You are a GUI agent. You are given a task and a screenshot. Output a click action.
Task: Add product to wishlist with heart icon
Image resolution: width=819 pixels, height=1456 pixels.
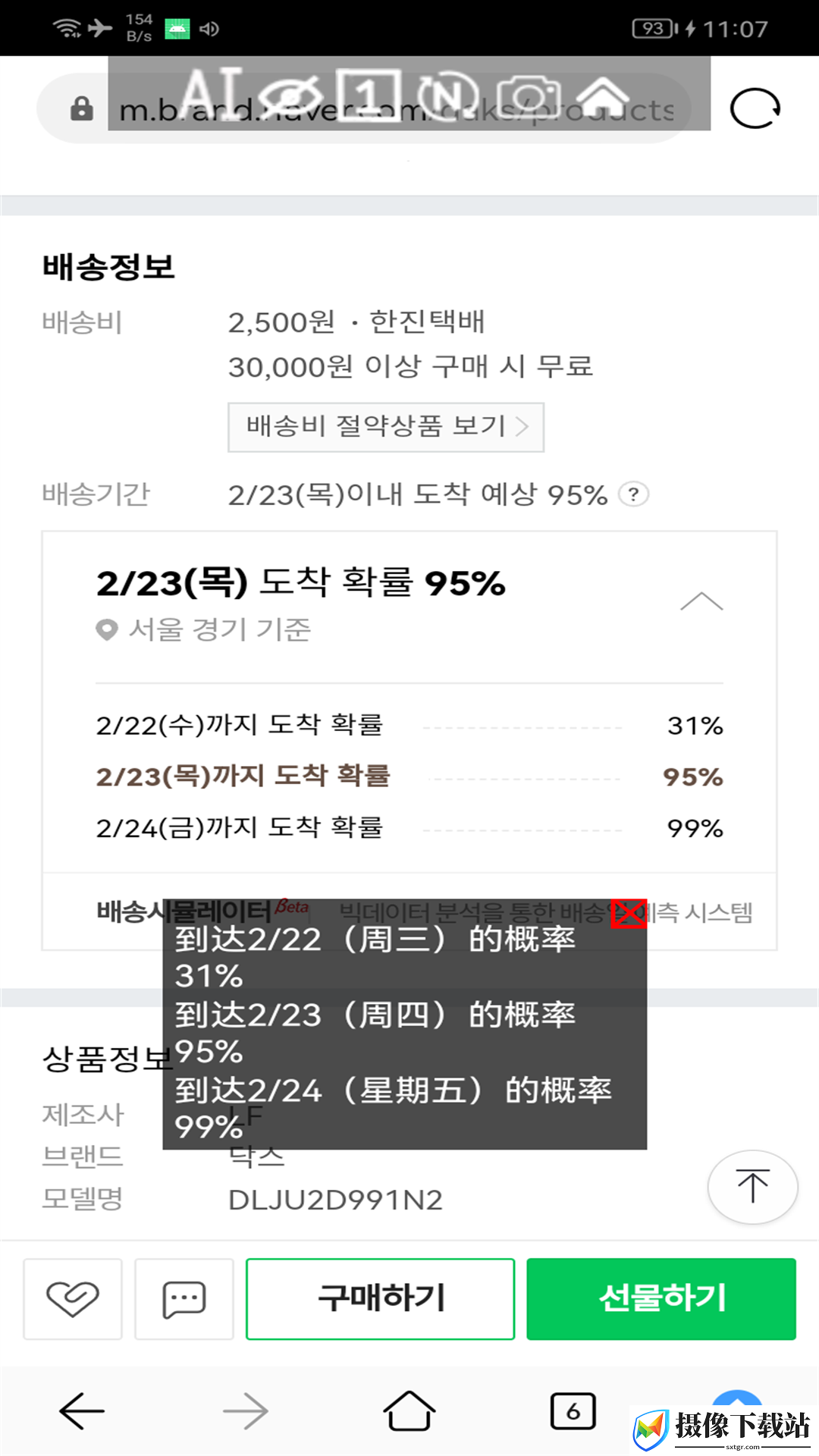pos(73,1299)
